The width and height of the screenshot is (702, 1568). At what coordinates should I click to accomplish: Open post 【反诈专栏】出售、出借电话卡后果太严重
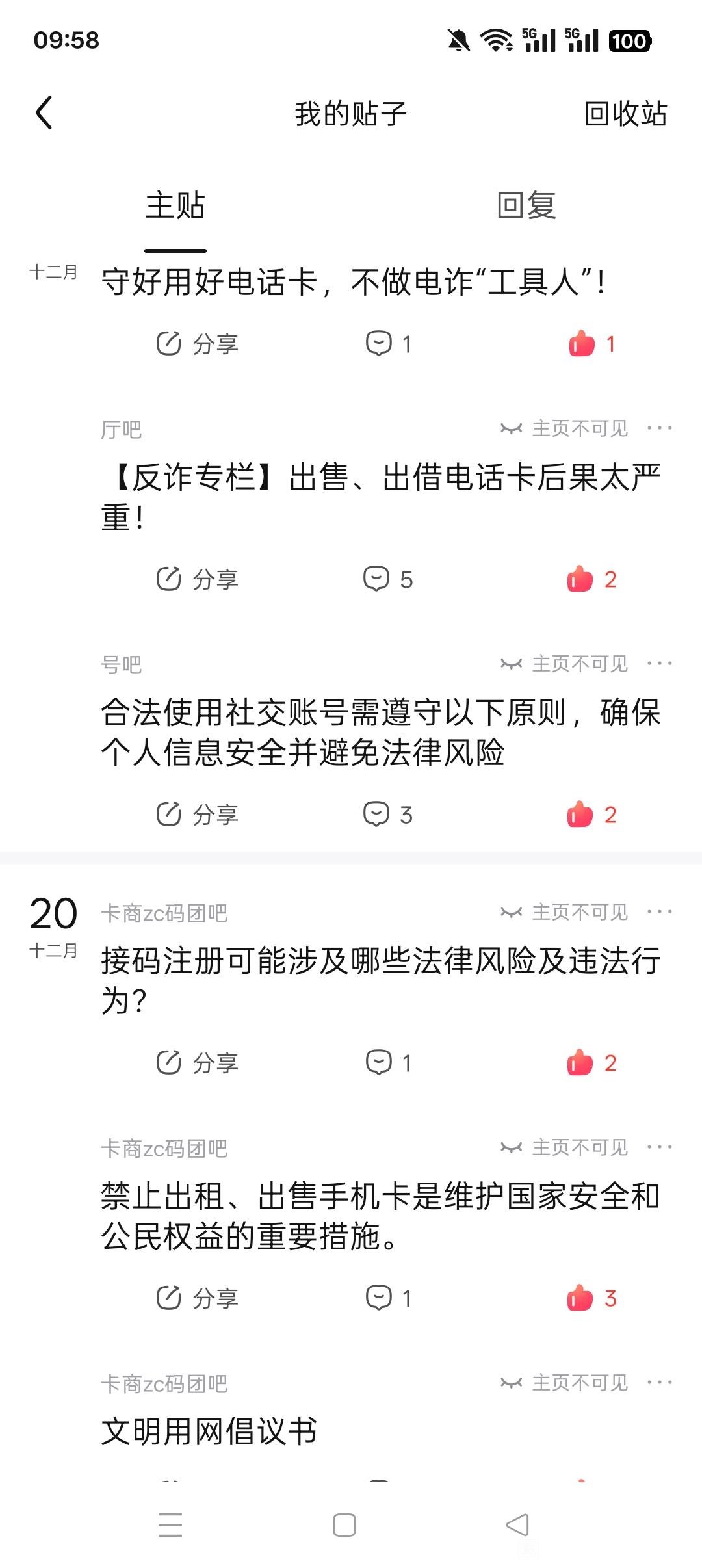(x=380, y=497)
